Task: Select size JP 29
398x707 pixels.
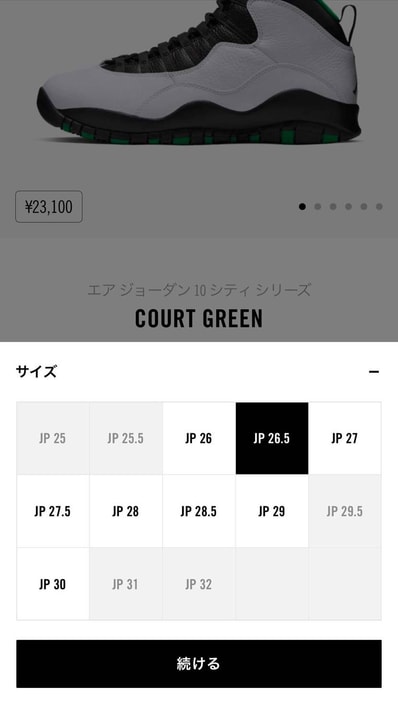Action: [272, 511]
